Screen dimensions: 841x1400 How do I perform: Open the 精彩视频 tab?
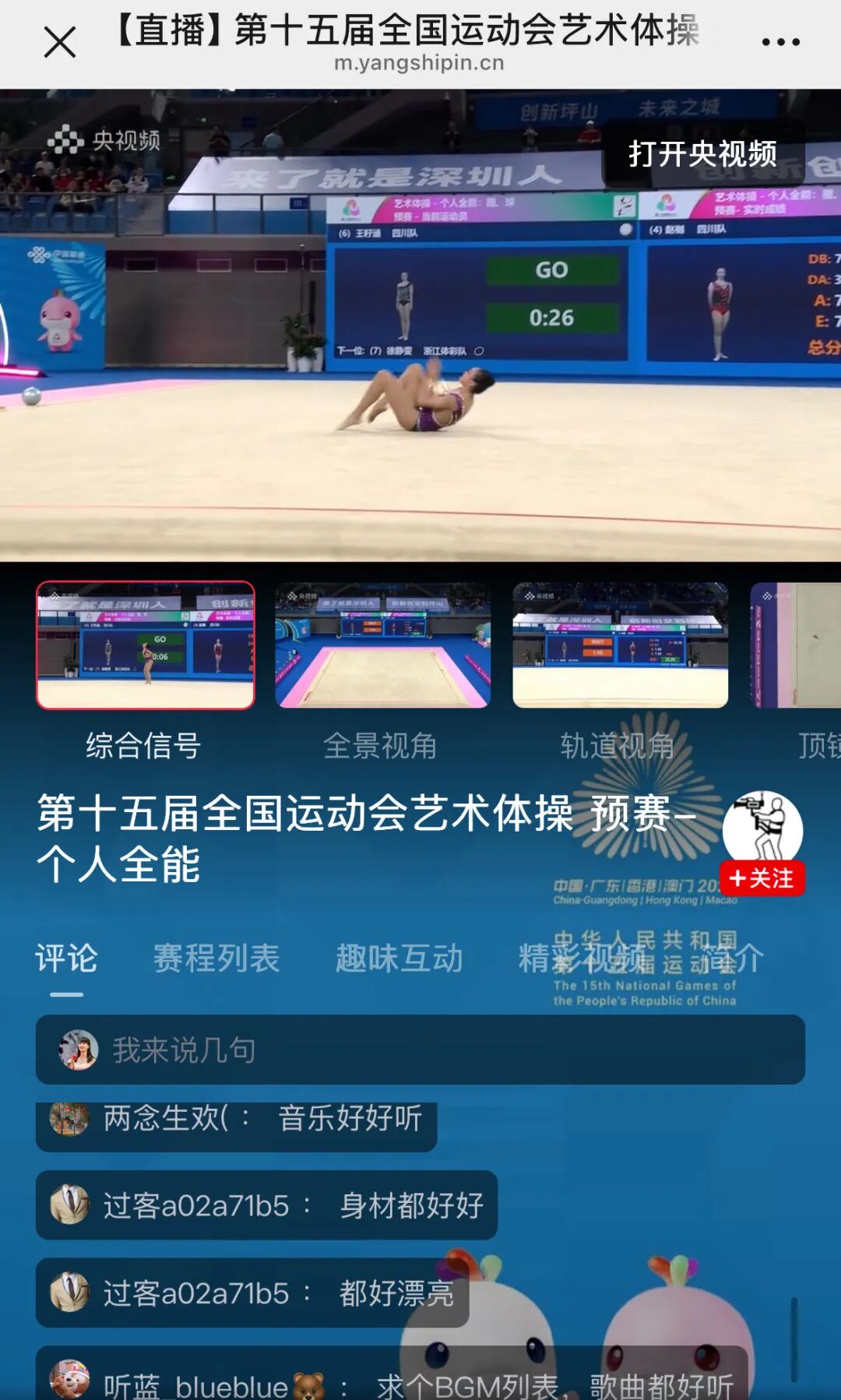582,959
